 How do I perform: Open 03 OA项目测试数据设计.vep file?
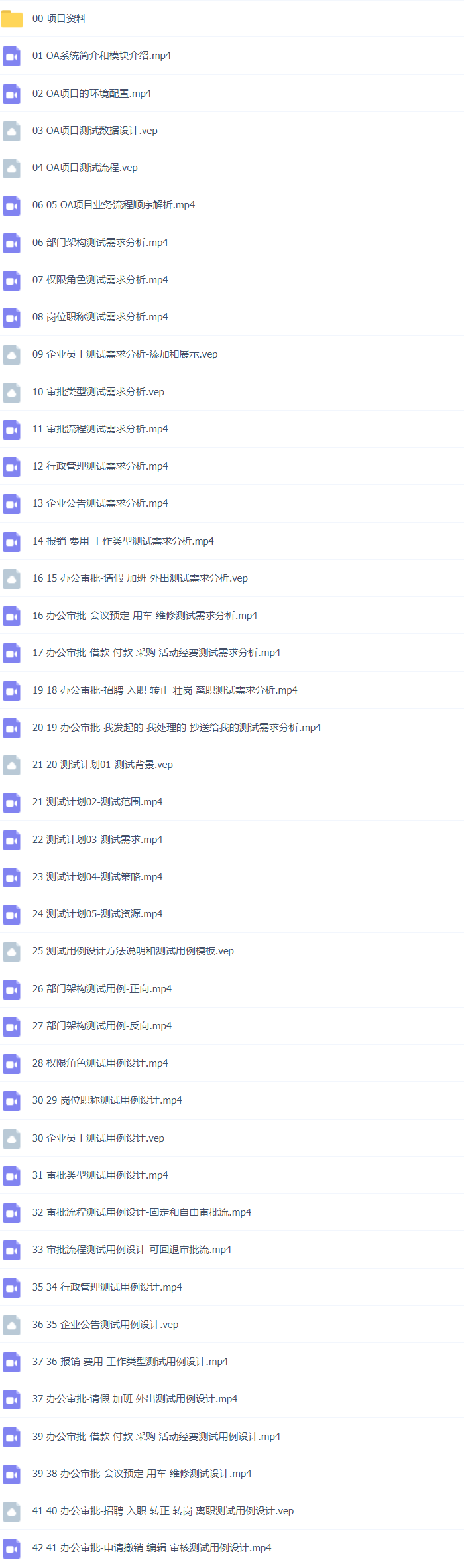(x=95, y=131)
